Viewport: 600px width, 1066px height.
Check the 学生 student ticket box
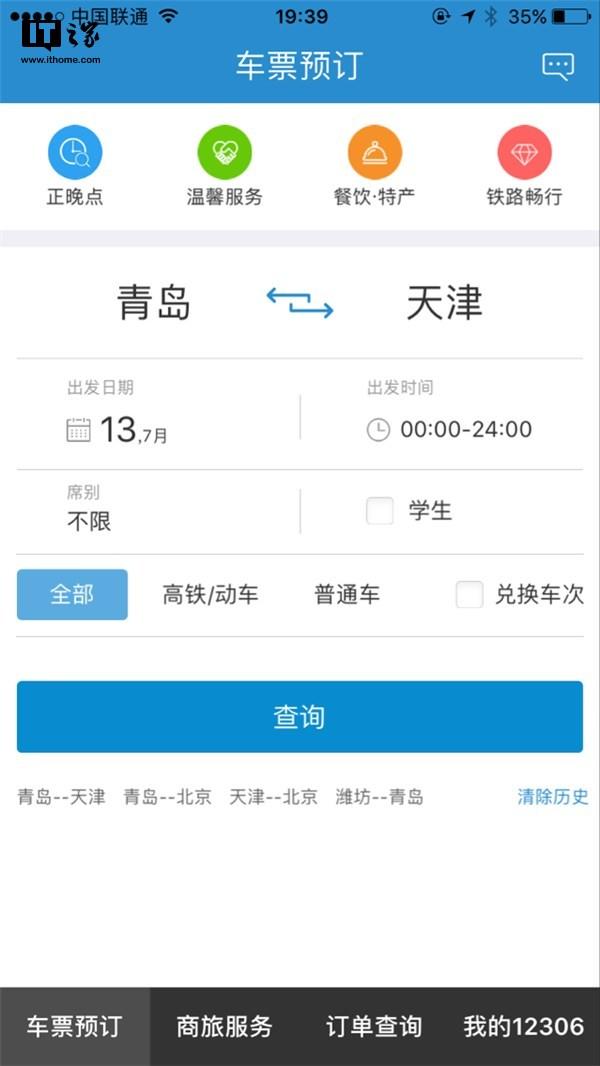click(x=380, y=511)
